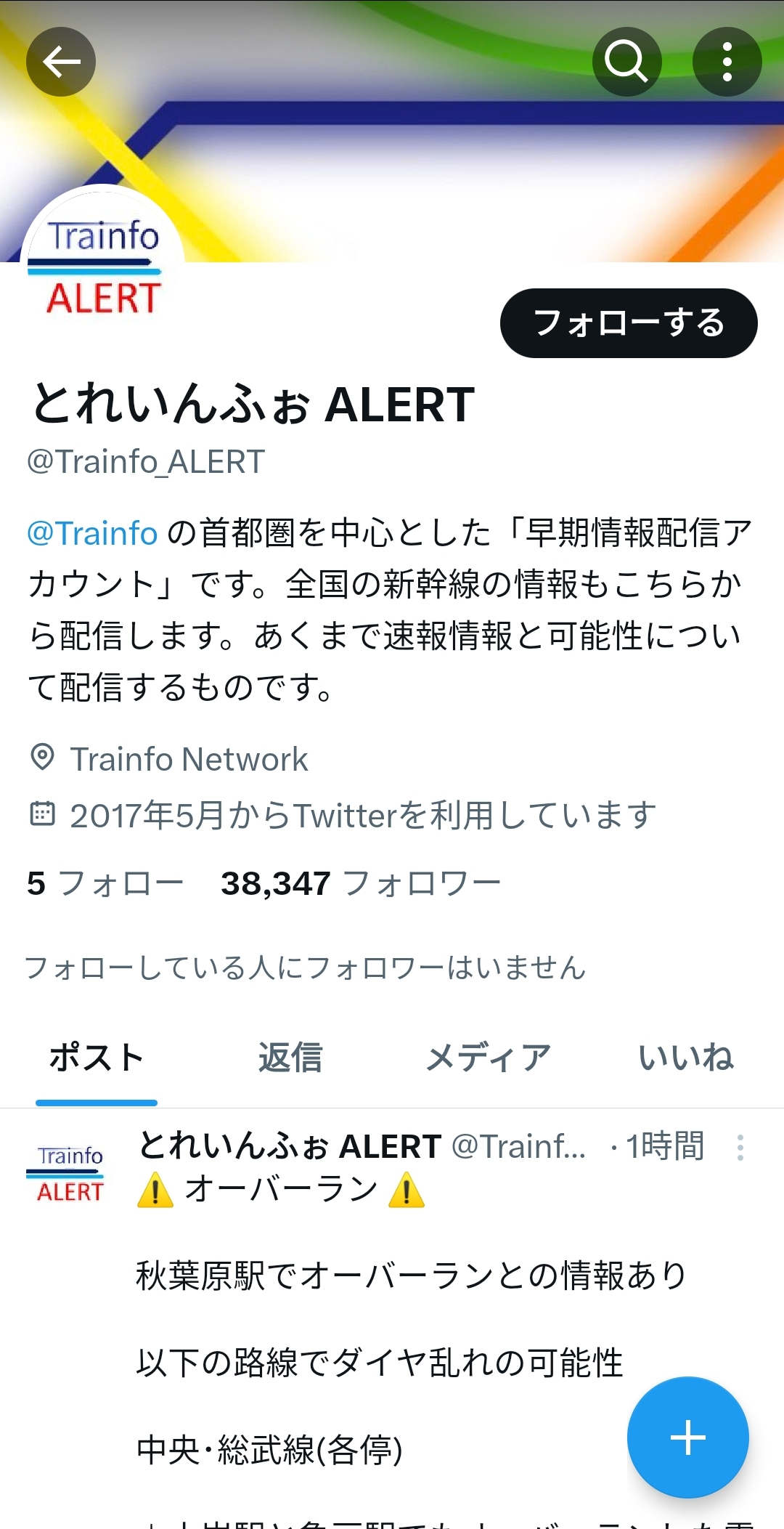The image size is (784, 1529).
Task: Switch to the いいね tab
Action: pos(685,1058)
